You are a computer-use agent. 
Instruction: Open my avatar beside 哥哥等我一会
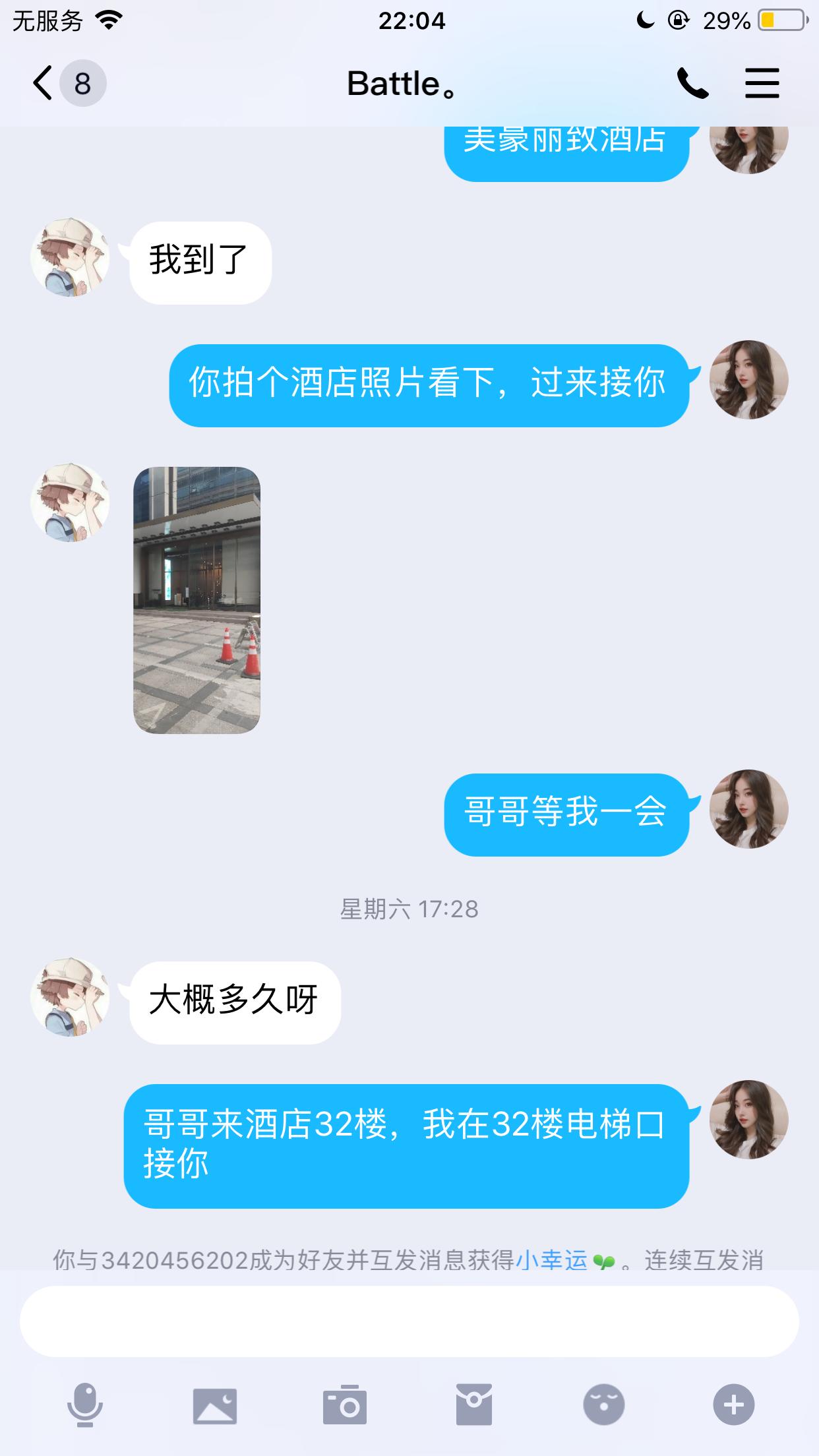coord(748,809)
